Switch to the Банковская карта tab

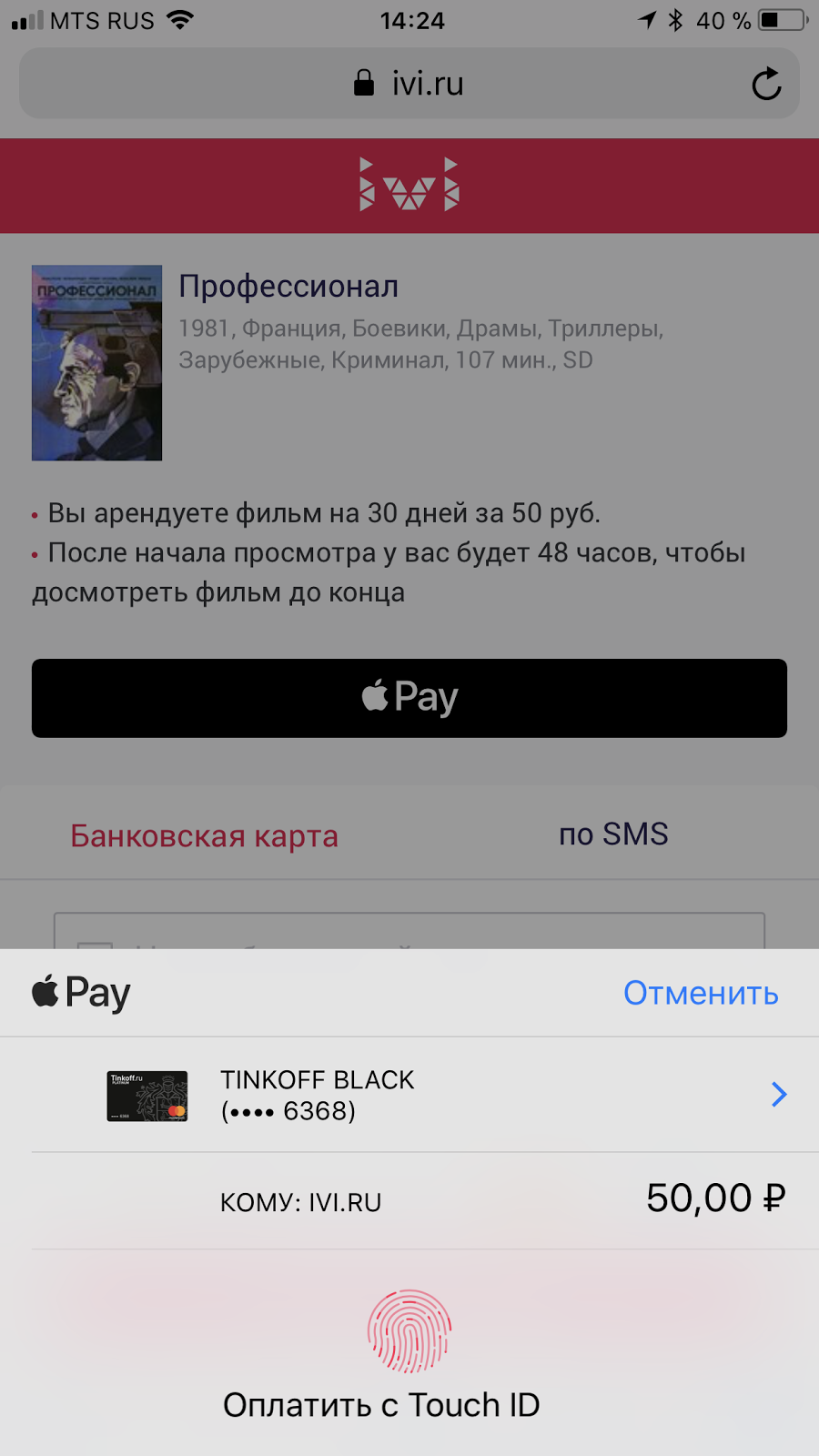point(205,835)
